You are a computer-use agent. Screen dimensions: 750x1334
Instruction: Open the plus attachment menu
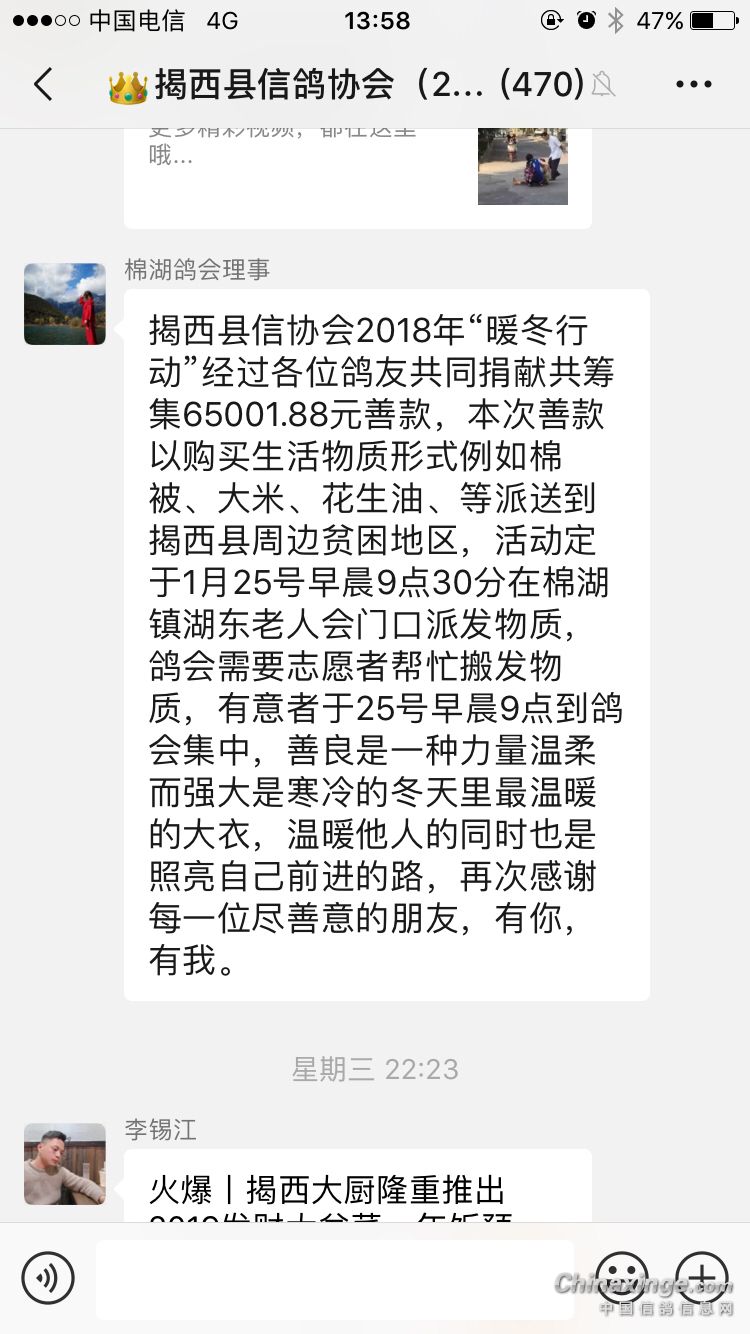[x=701, y=1277]
